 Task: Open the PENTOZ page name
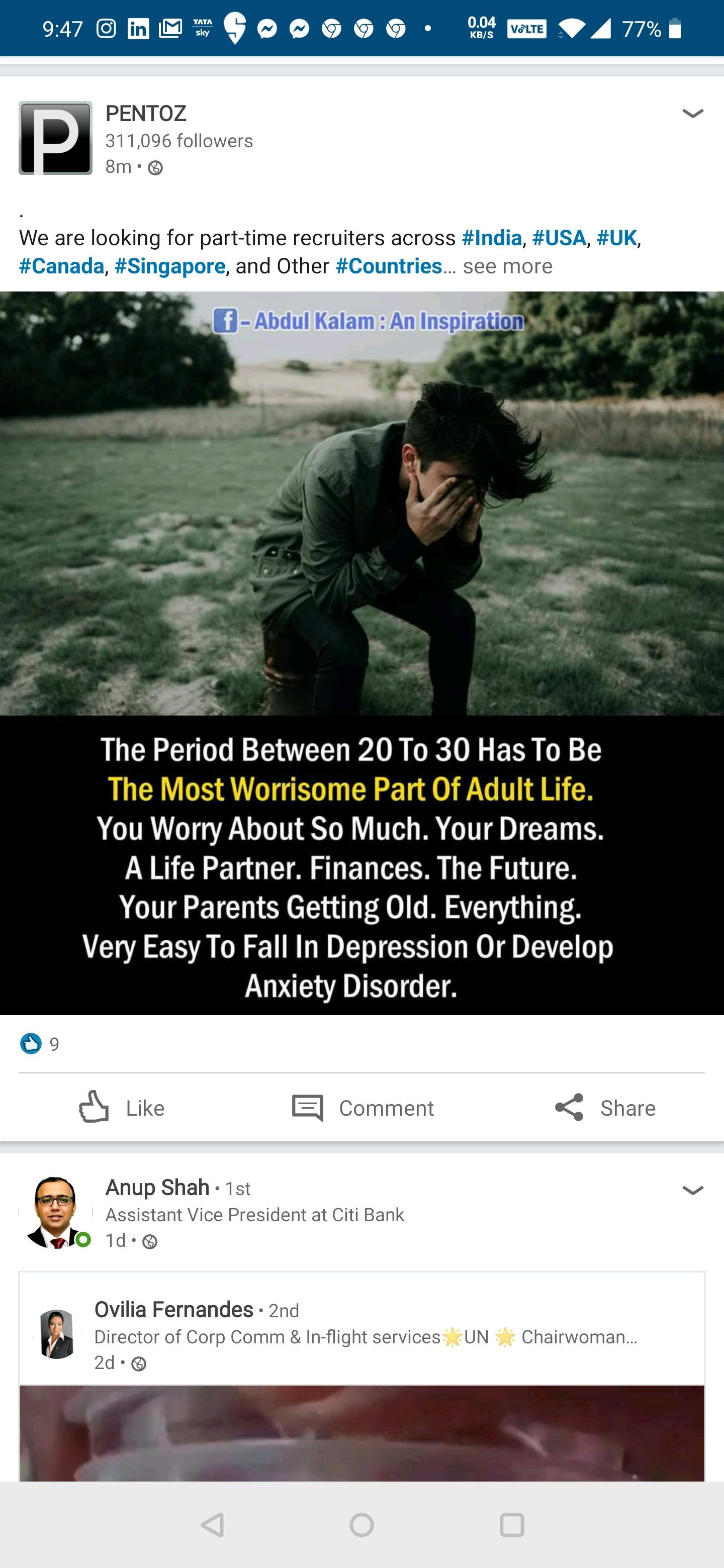(x=146, y=114)
